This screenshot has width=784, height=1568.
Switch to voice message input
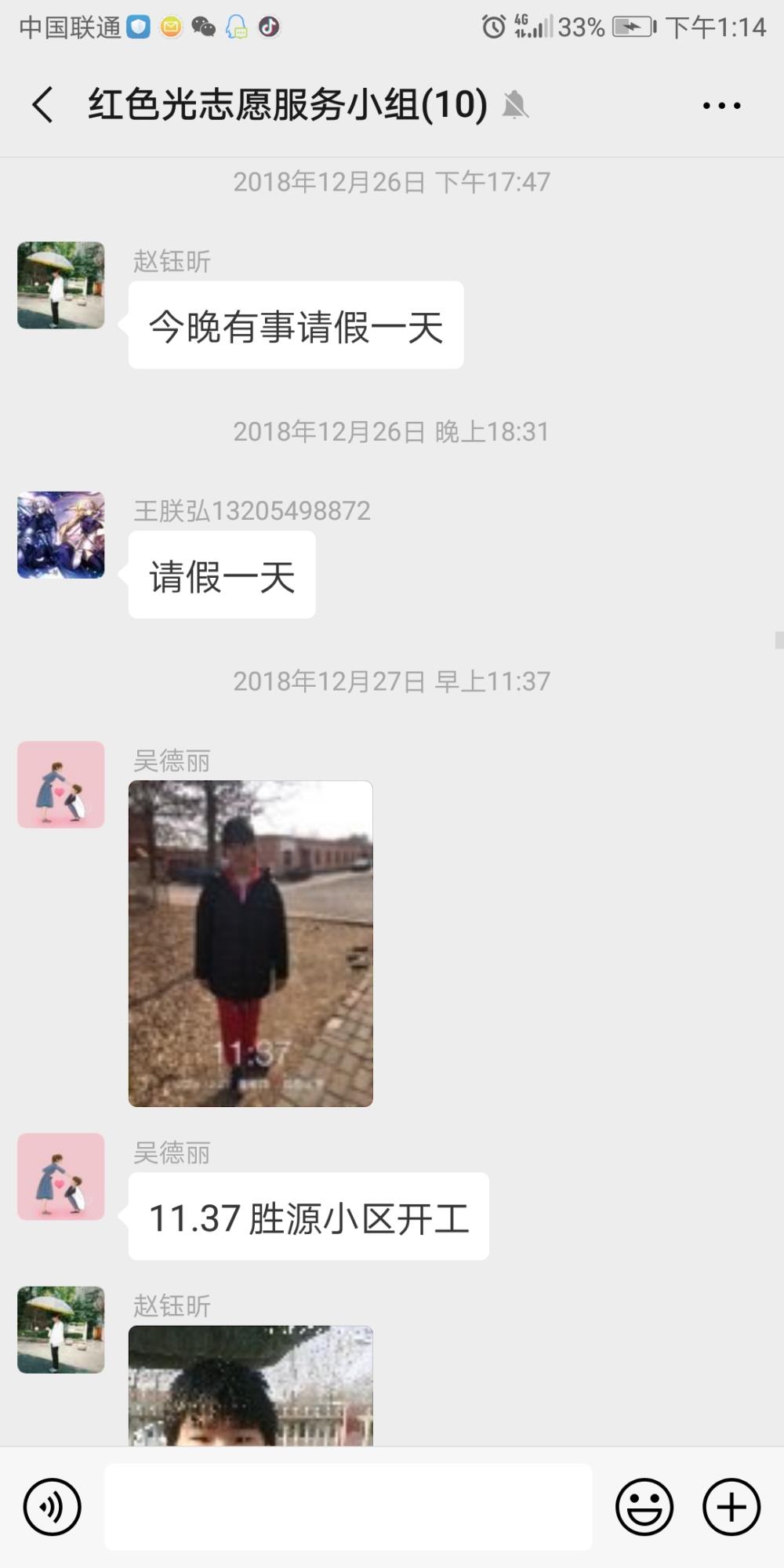pyautogui.click(x=53, y=1507)
